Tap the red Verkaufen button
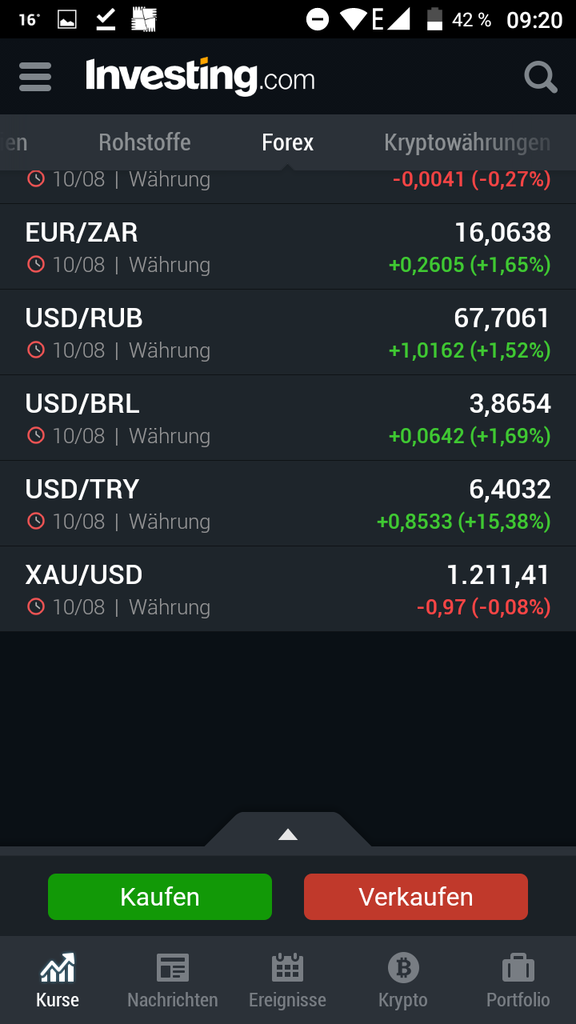The image size is (576, 1024). pos(416,897)
